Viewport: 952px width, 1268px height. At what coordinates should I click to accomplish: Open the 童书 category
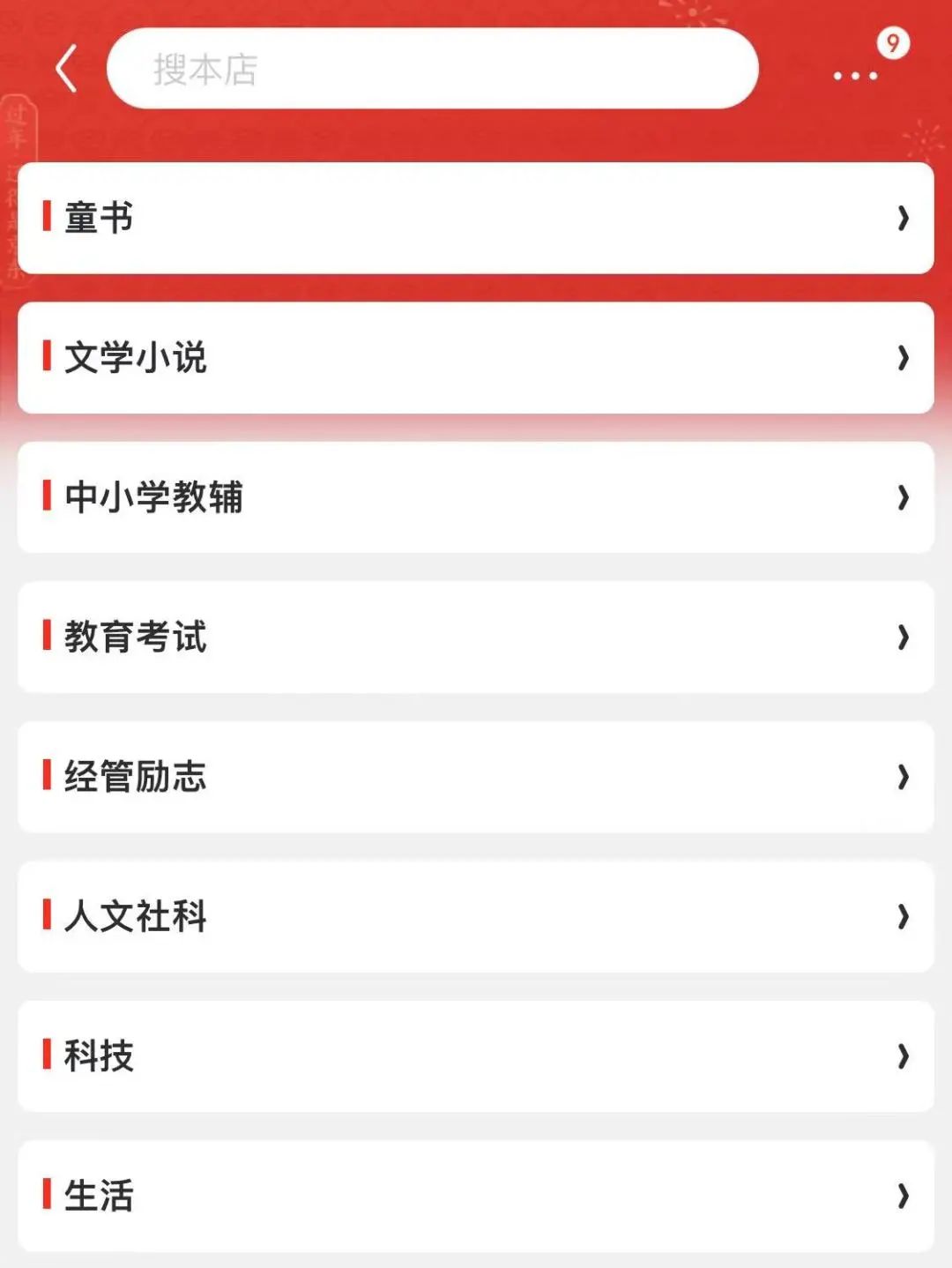[476, 217]
